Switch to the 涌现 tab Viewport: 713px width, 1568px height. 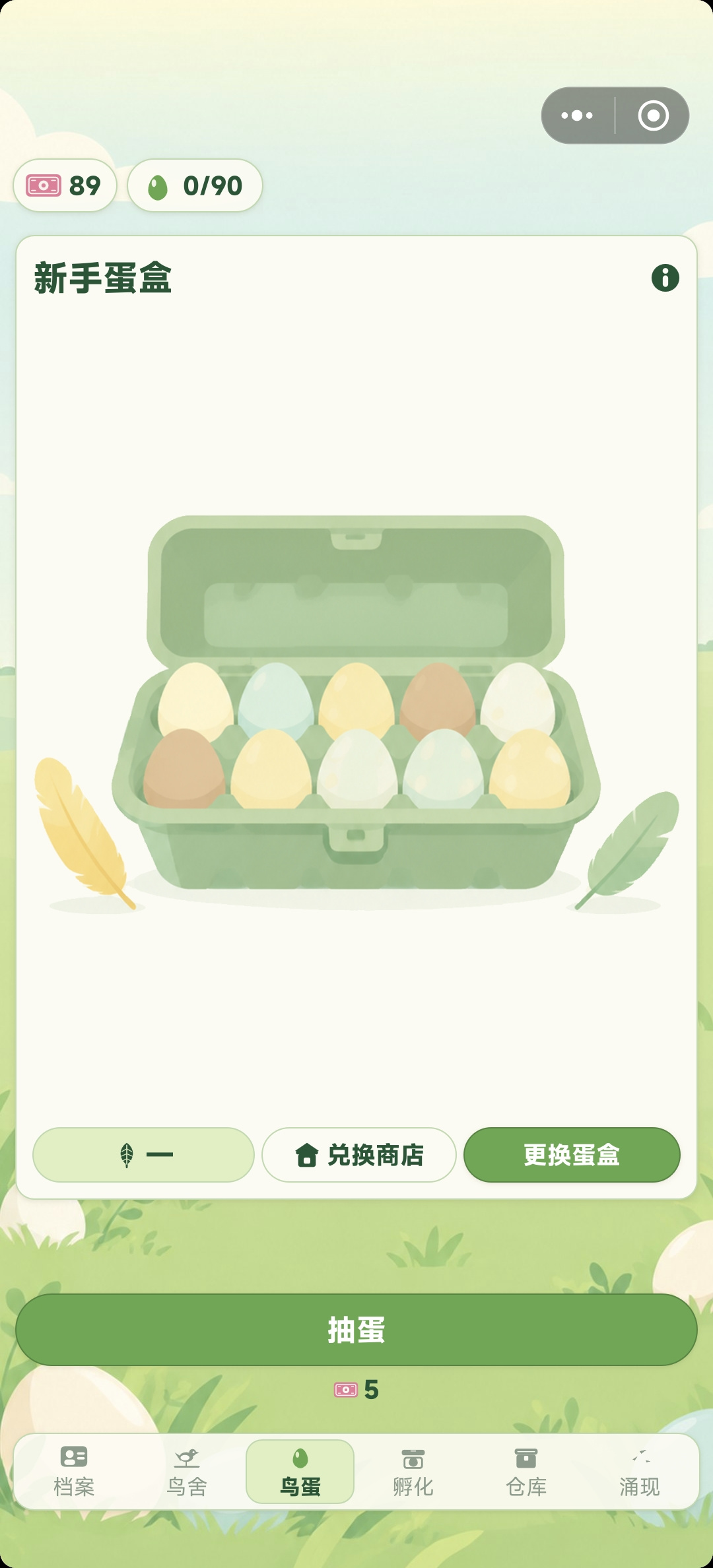click(x=639, y=1472)
